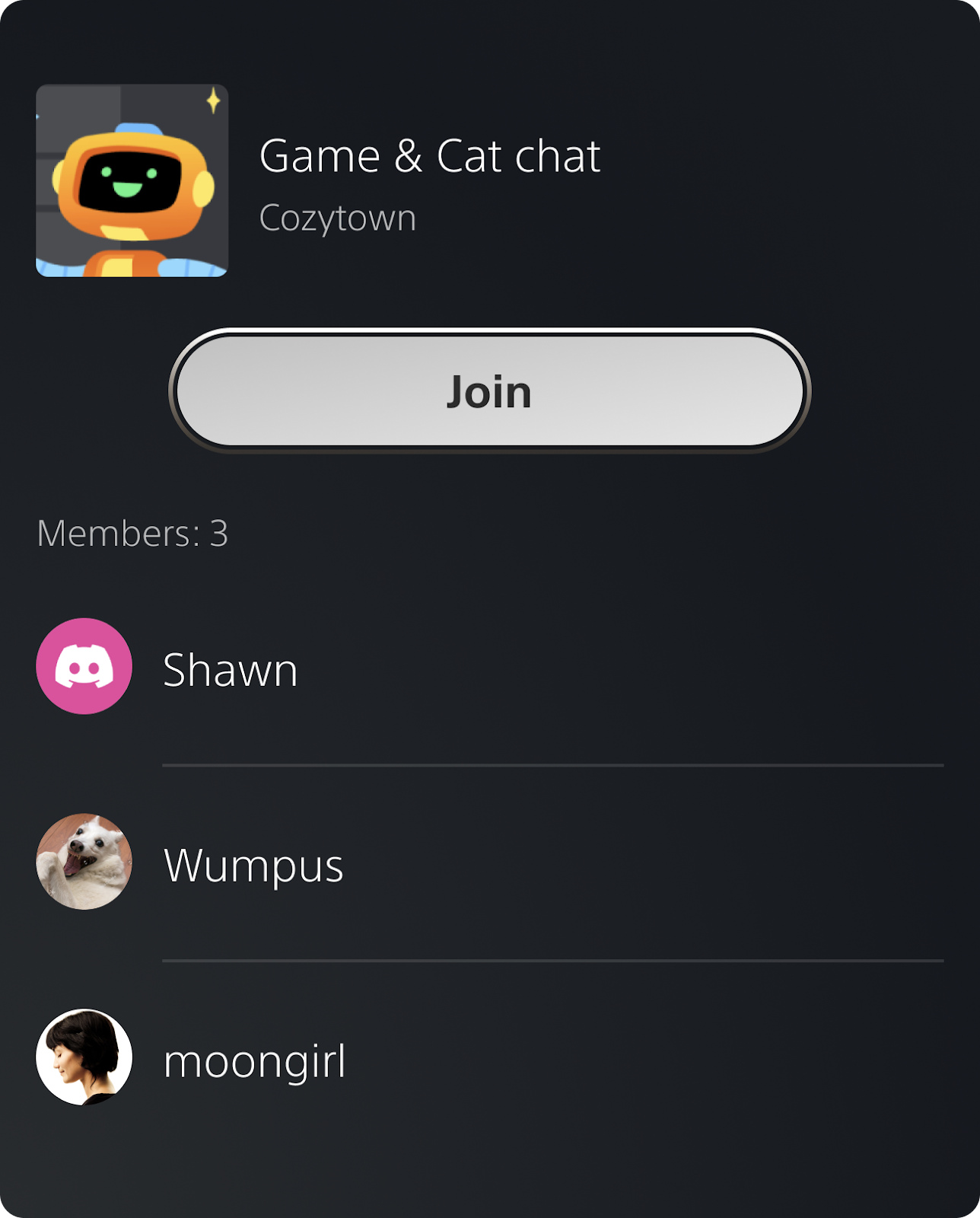Open moongirl's profile picture

point(84,1059)
